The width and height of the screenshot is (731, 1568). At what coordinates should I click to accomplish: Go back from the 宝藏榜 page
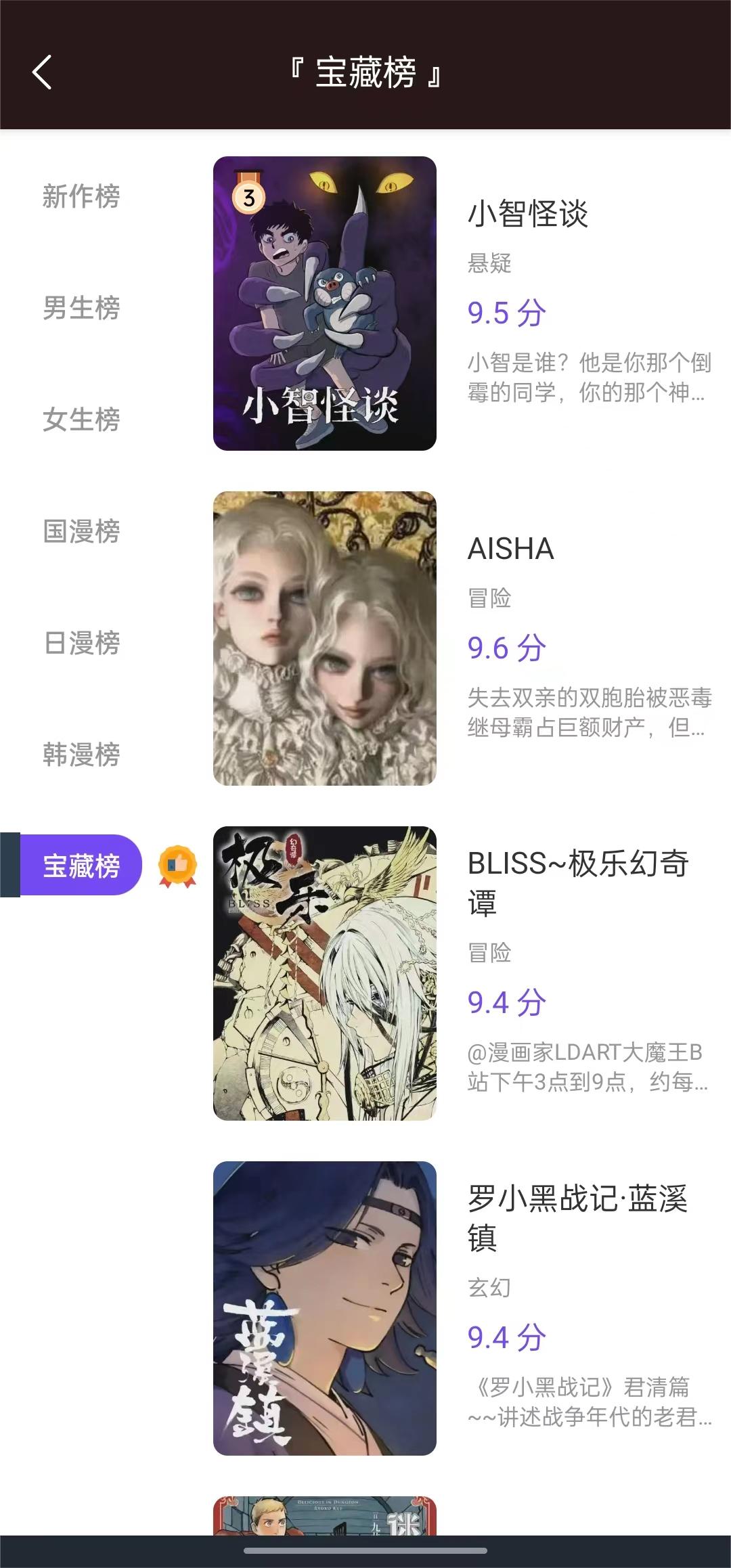coord(42,72)
